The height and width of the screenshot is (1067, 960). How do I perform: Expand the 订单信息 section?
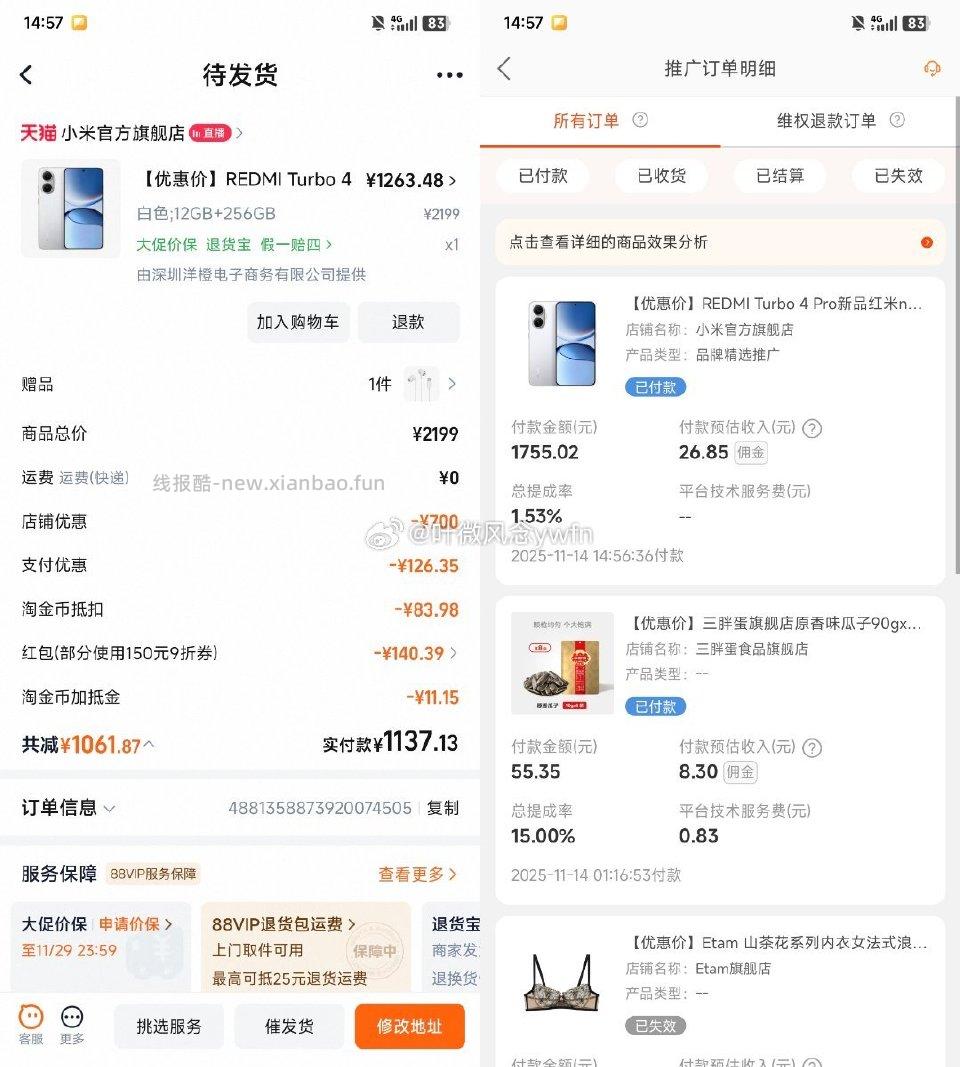(x=110, y=808)
